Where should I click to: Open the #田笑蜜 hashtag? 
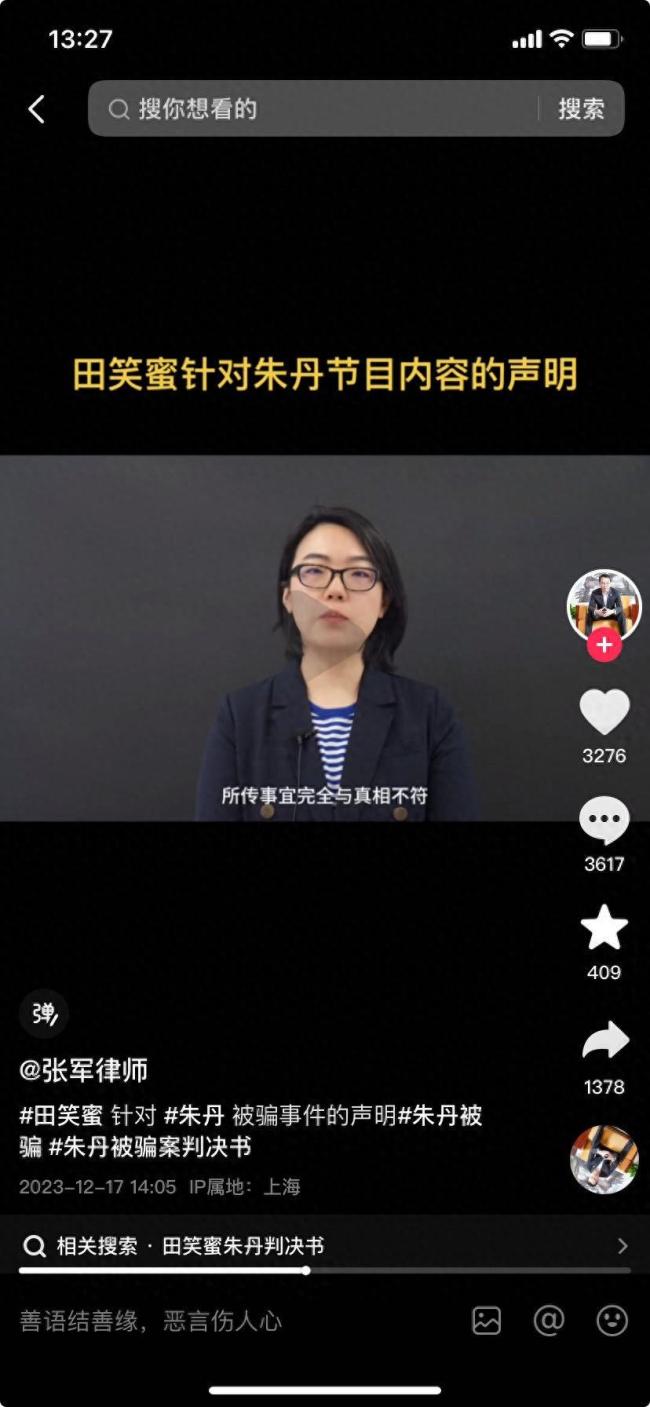point(61,1115)
